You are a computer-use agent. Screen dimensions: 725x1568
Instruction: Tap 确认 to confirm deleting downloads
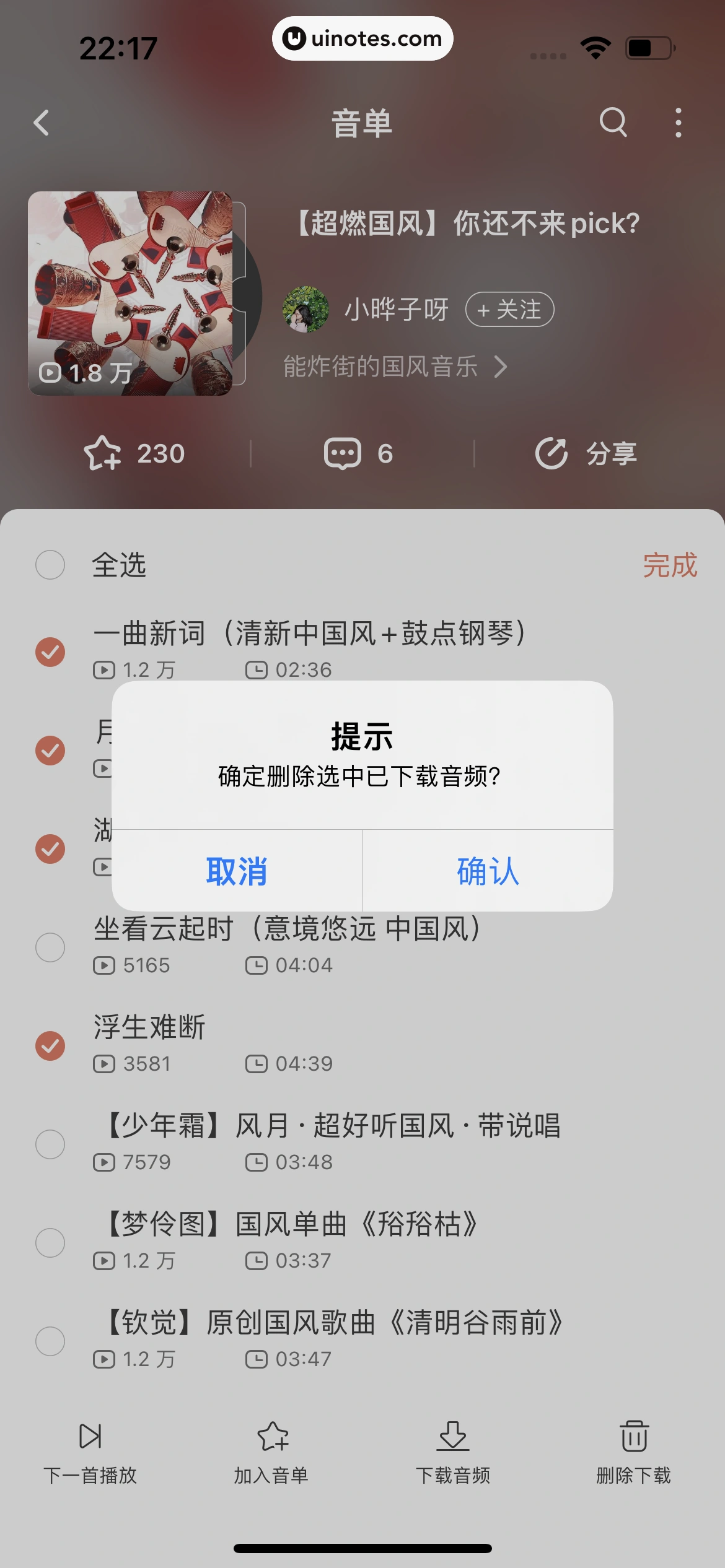(487, 871)
